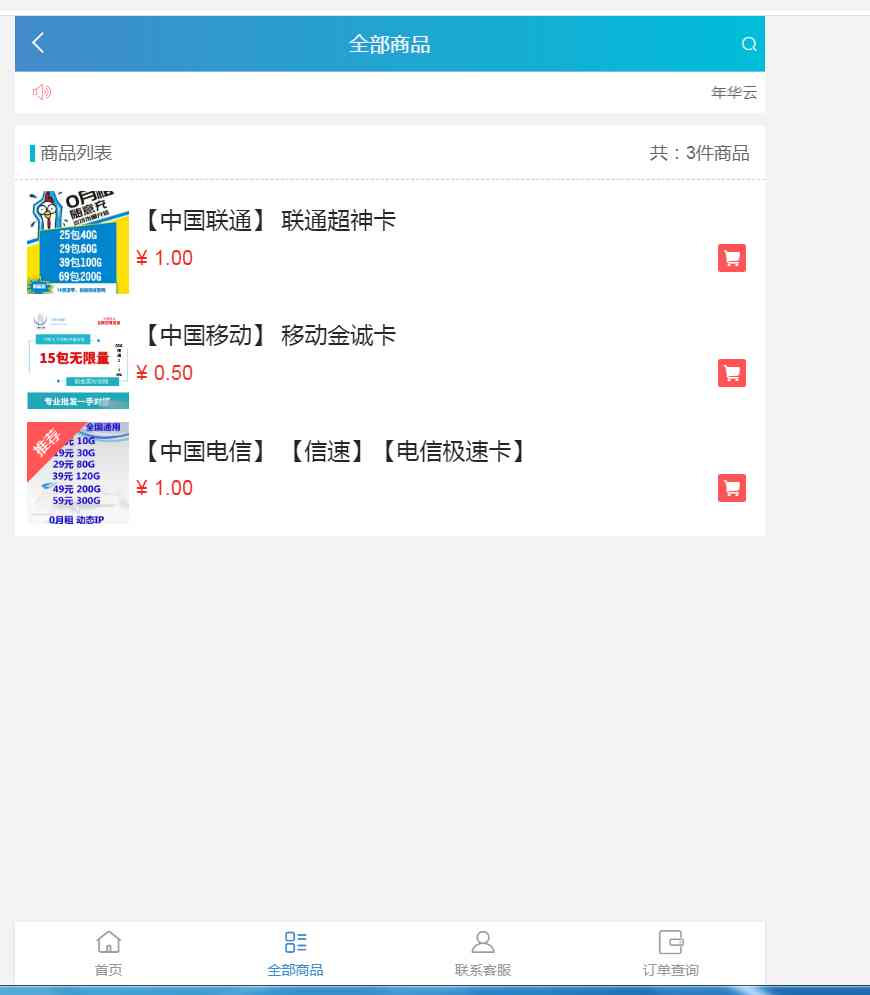870x995 pixels.
Task: Add 电信极速卡 to cart
Action: 732,488
